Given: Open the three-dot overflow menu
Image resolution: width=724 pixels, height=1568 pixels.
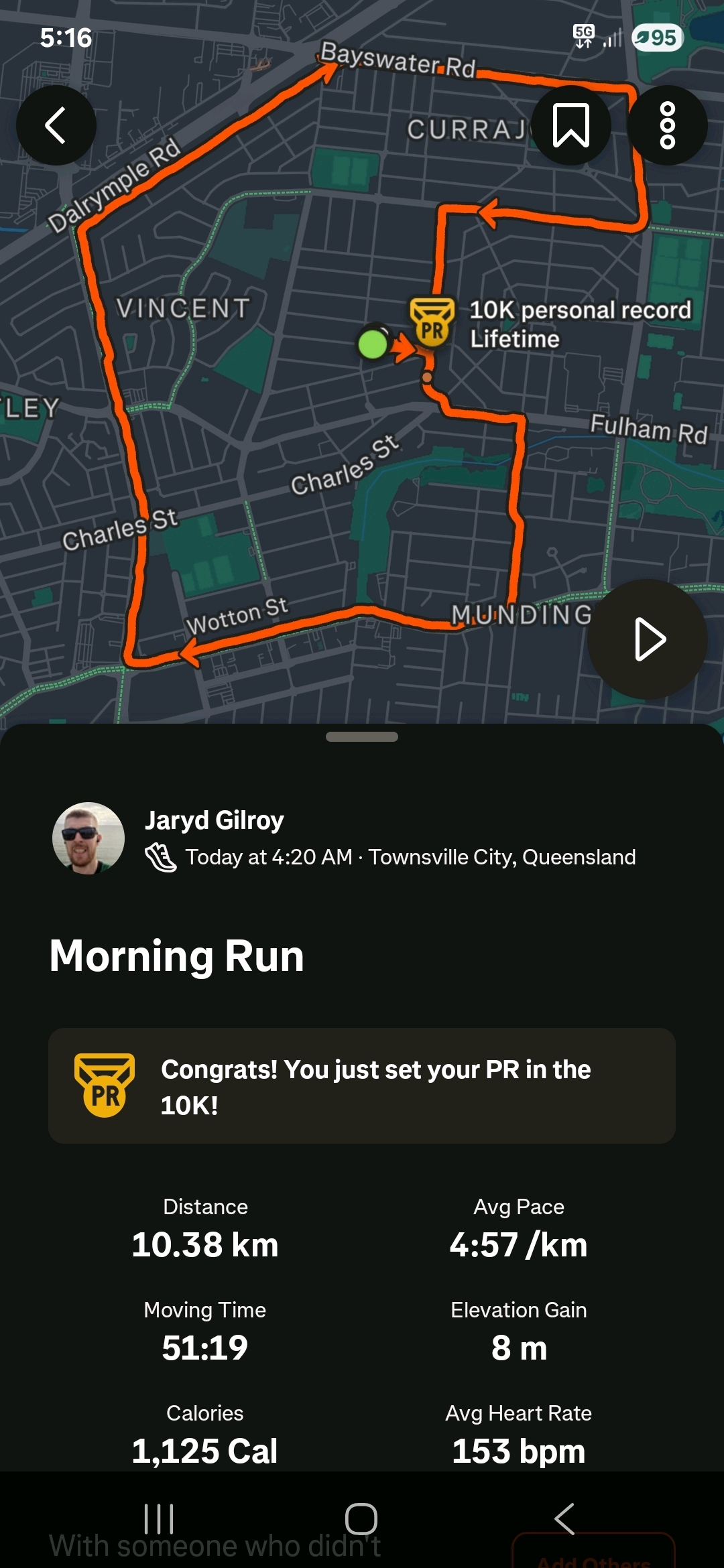Looking at the screenshot, I should [x=667, y=125].
